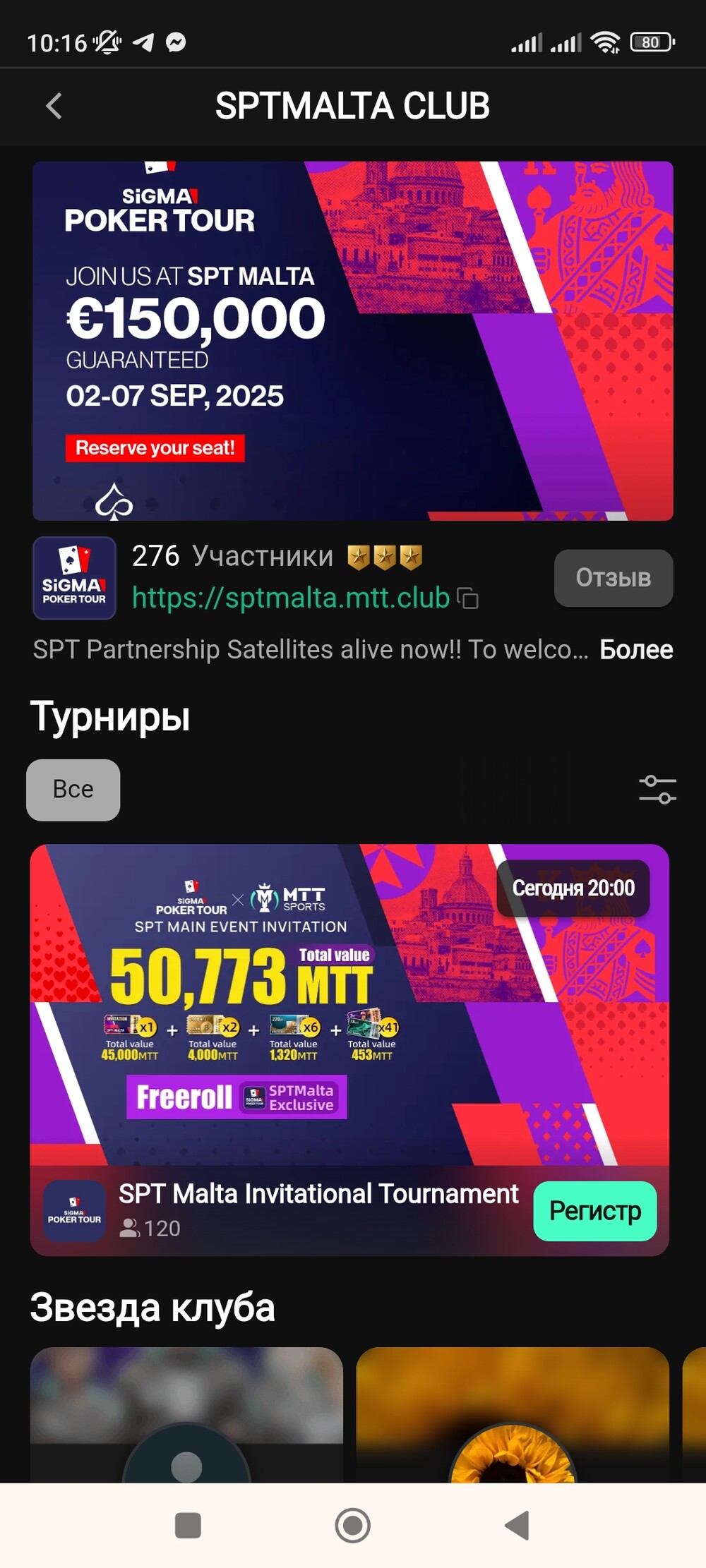Register via the Регистр button

click(x=594, y=1211)
